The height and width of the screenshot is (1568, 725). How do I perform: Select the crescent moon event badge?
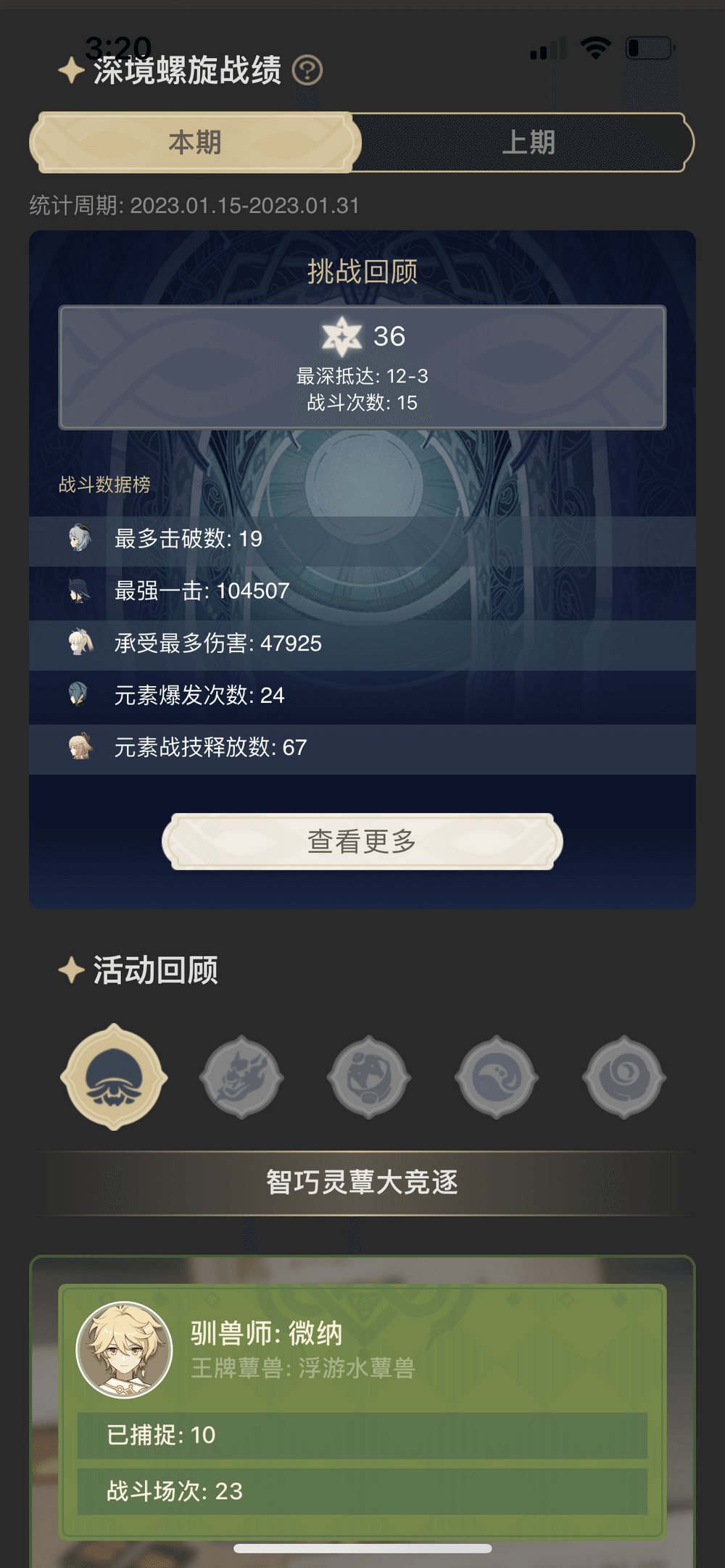(x=623, y=1077)
